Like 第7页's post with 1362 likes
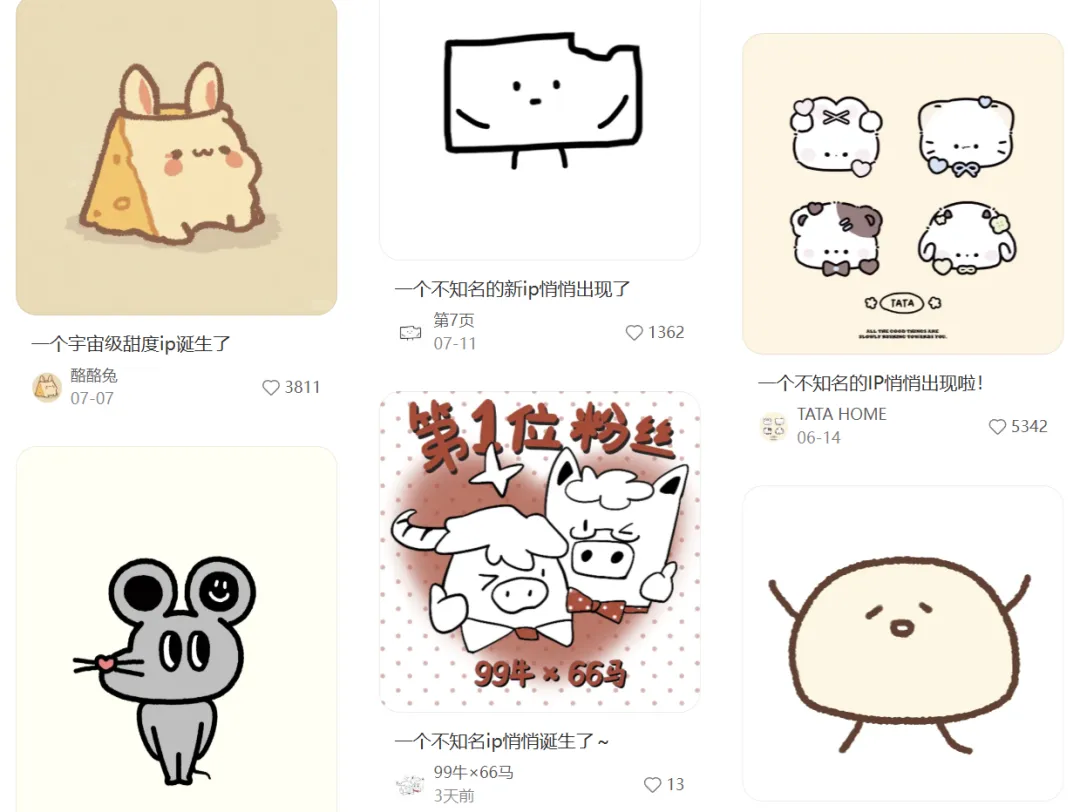The height and width of the screenshot is (812, 1080). (x=634, y=333)
